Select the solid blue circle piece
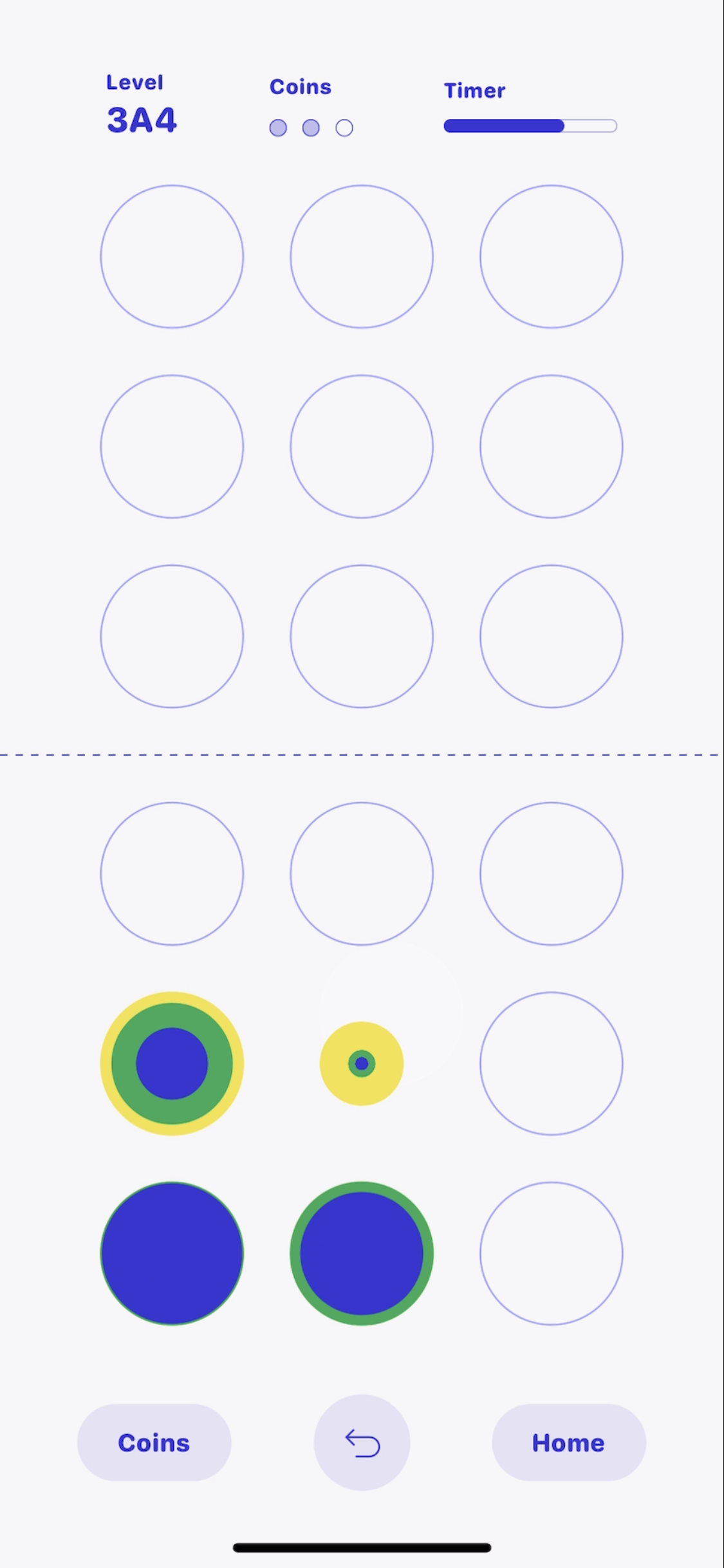Image resolution: width=724 pixels, height=1568 pixels. point(172,1253)
